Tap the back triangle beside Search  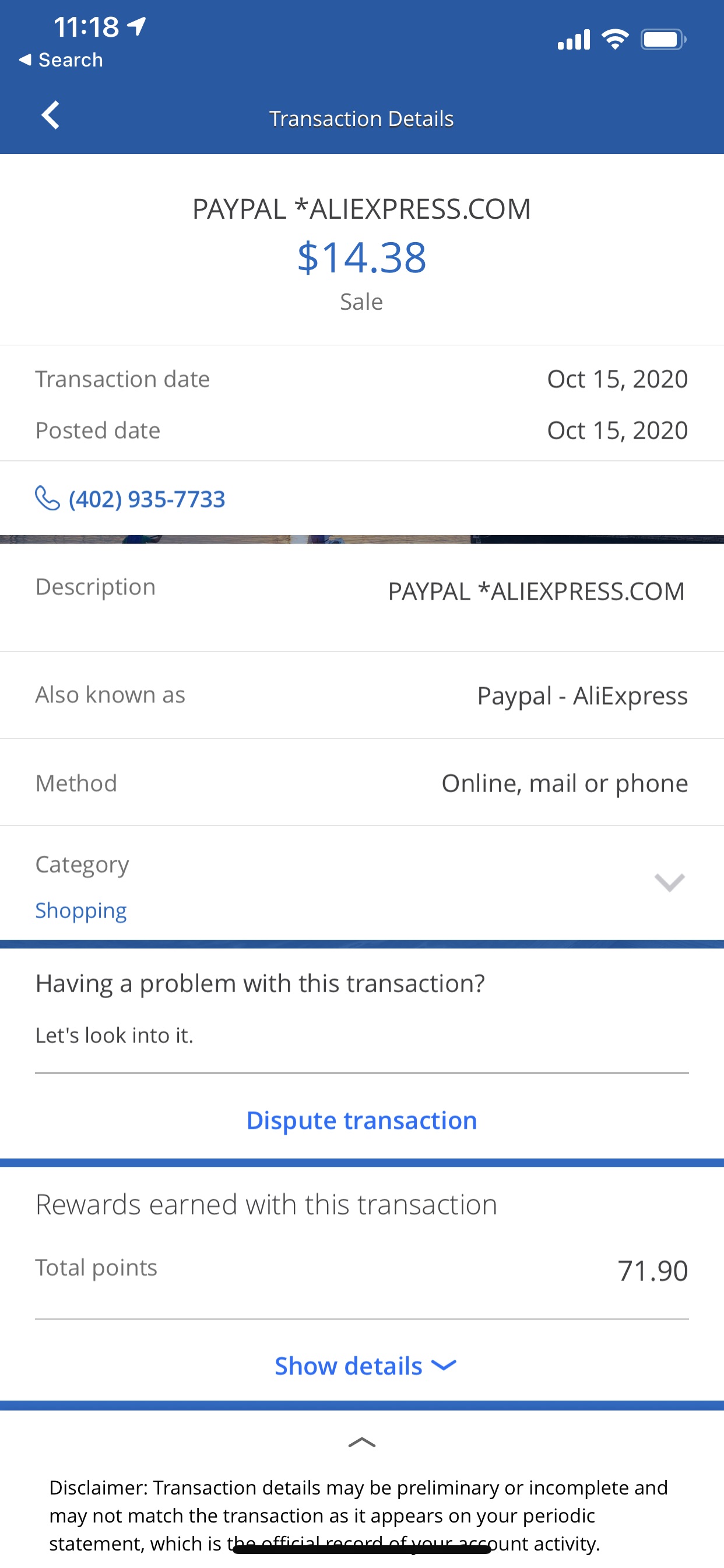click(x=26, y=59)
